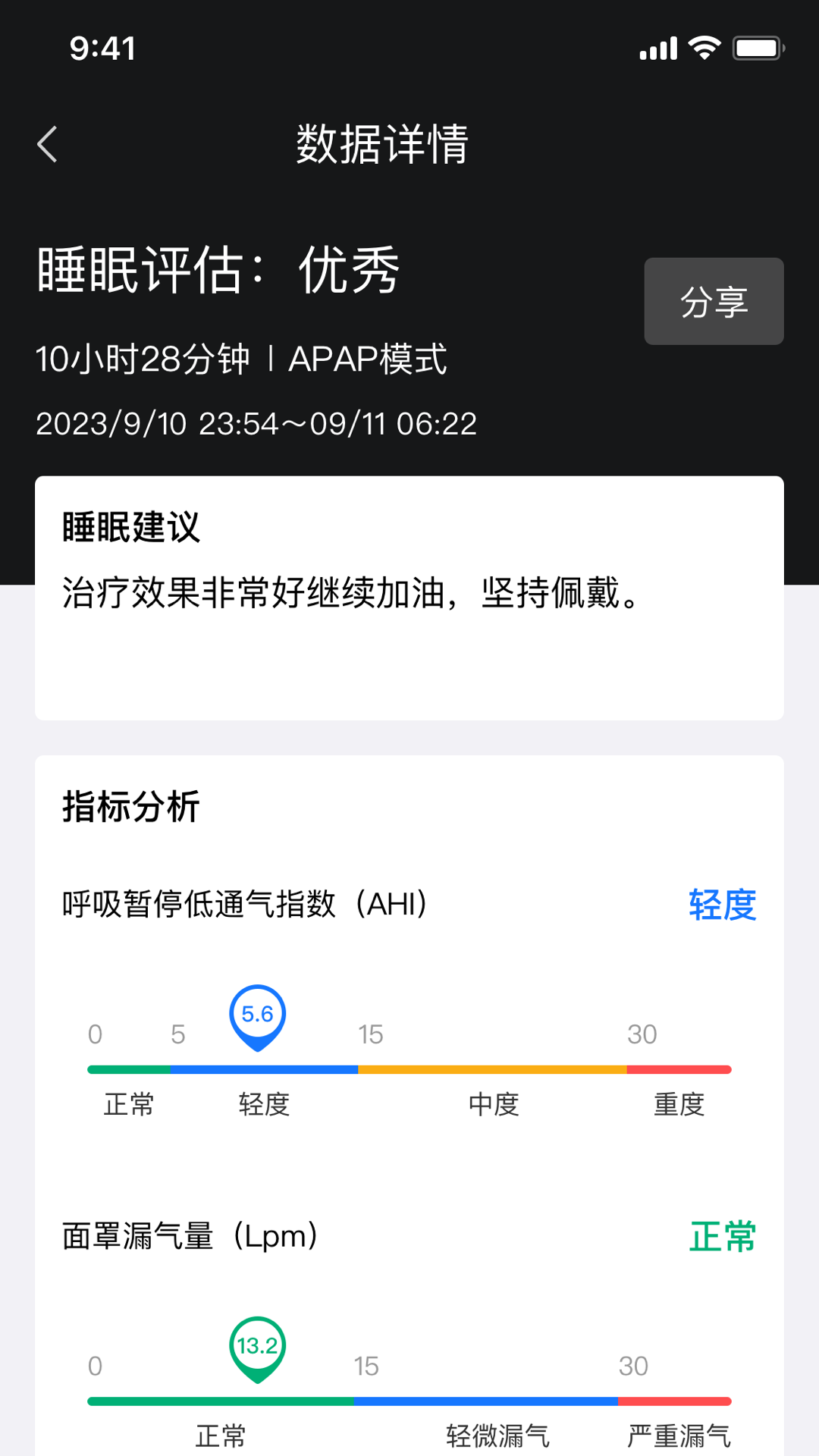Tap the 分享 button to share the report
819x1456 pixels.
pos(713,301)
